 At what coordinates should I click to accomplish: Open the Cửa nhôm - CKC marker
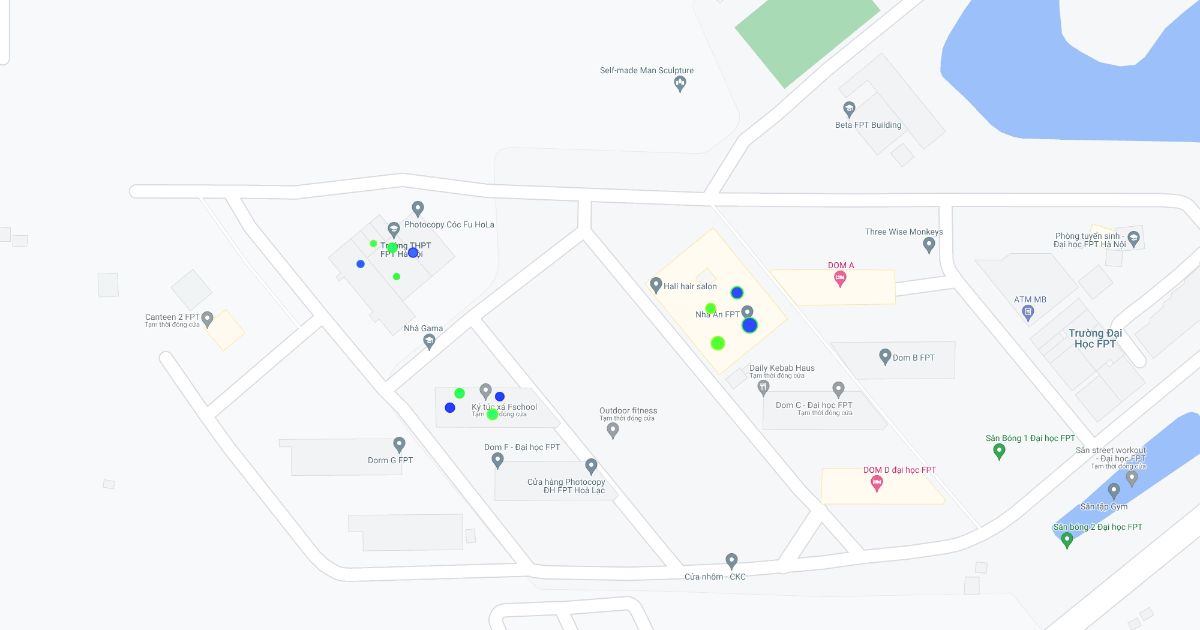[732, 561]
